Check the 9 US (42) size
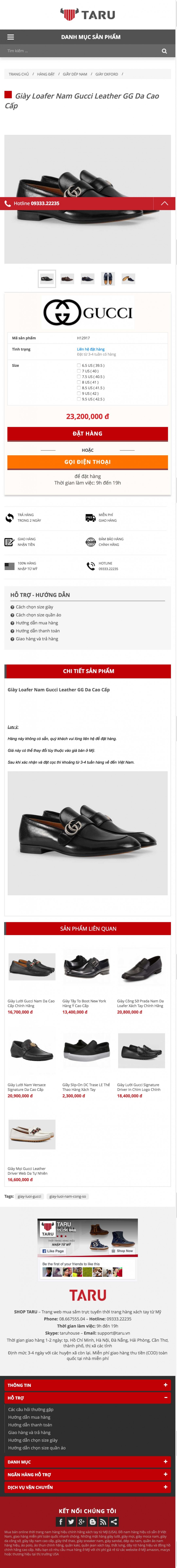 (78, 393)
